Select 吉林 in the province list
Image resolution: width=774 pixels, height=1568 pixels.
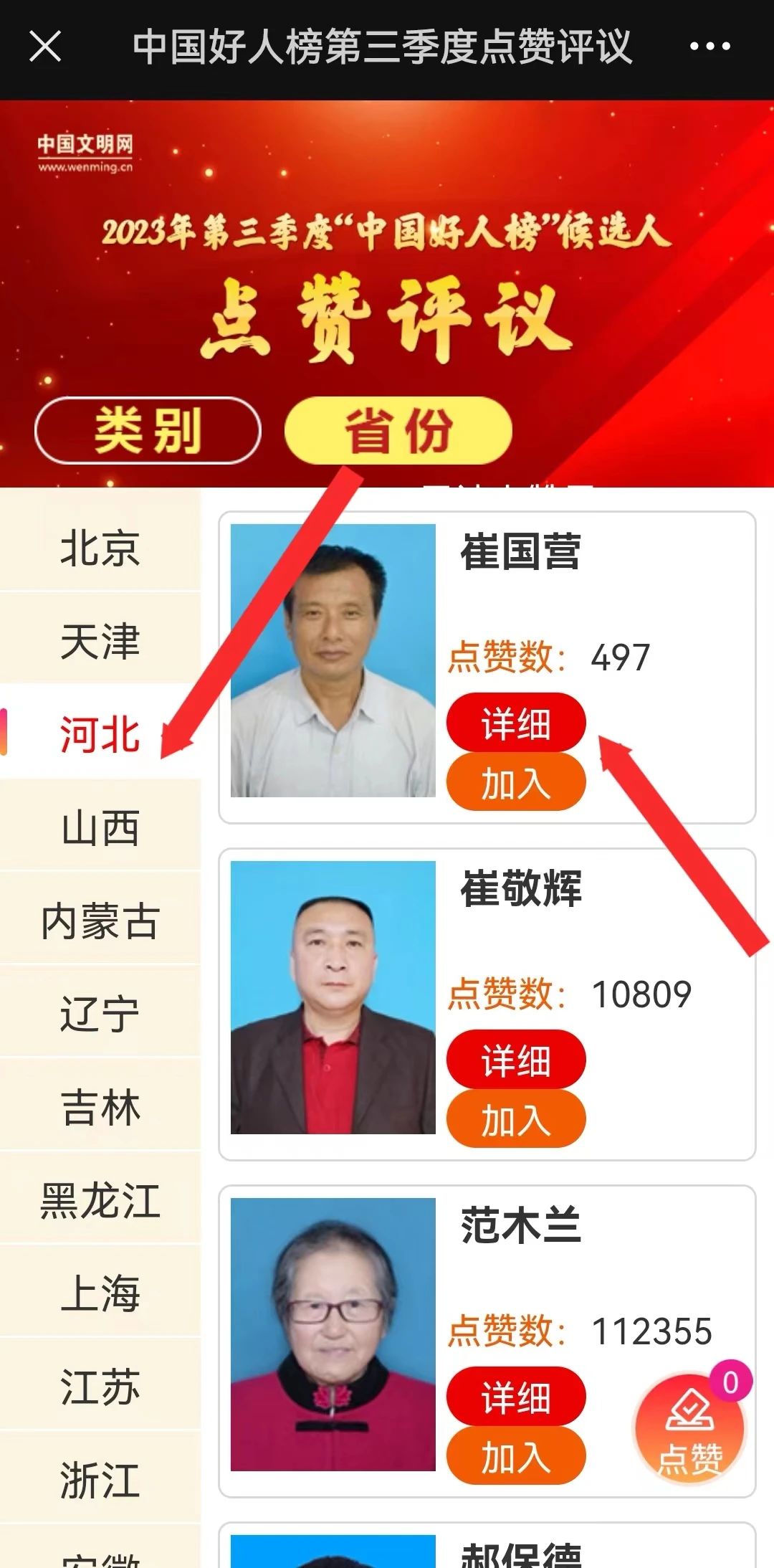pos(100,1106)
